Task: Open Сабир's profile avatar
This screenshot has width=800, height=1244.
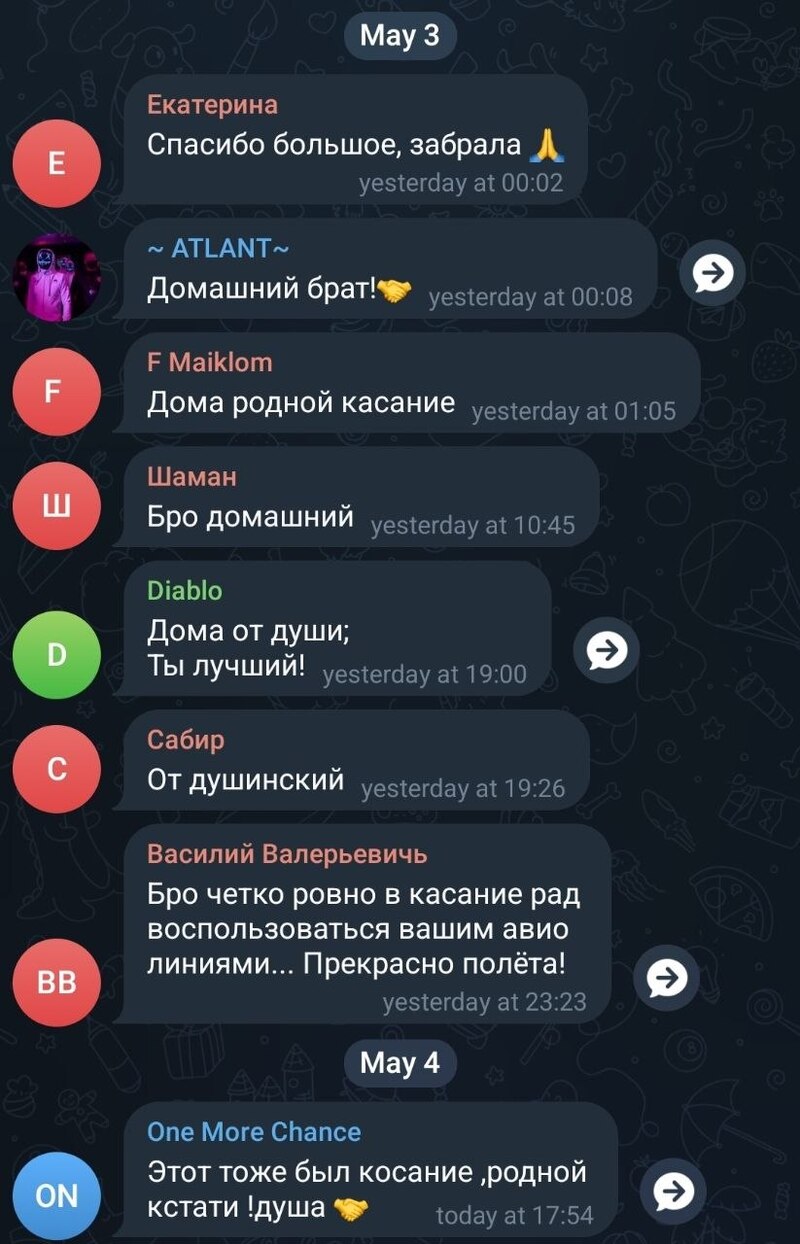Action: coord(57,769)
